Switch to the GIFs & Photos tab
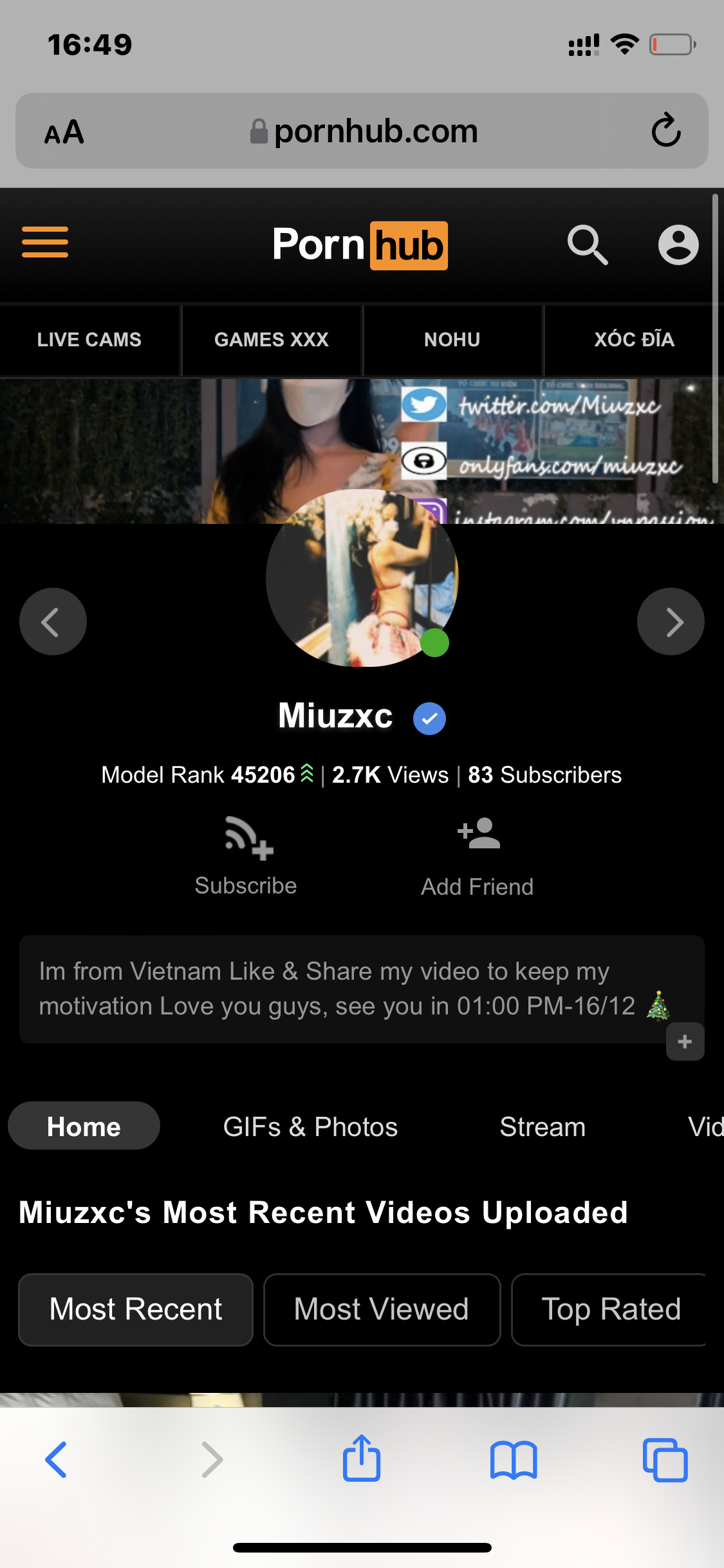This screenshot has height=1568, width=724. click(x=310, y=1127)
